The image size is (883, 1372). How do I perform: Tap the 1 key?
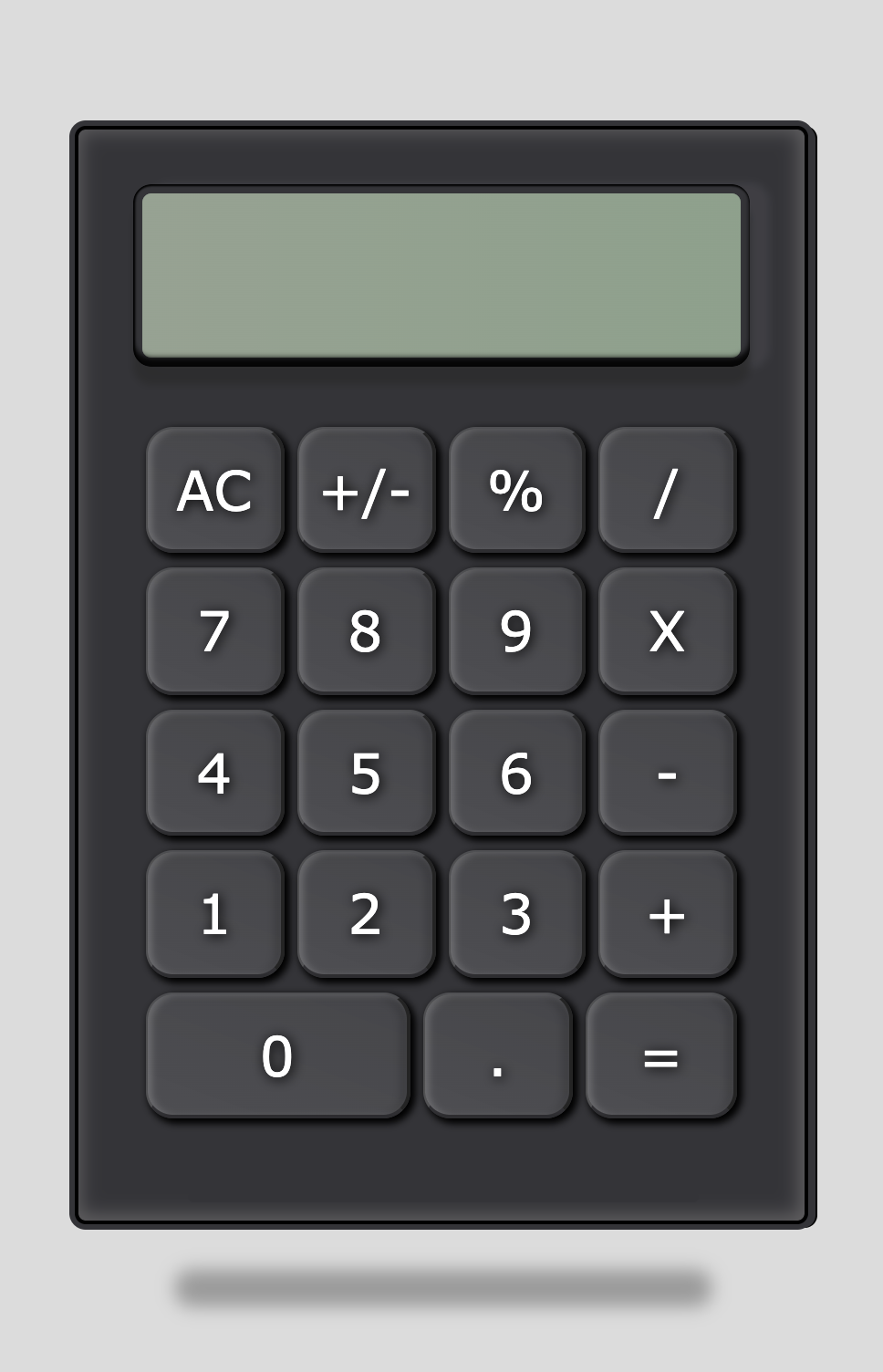tap(214, 913)
